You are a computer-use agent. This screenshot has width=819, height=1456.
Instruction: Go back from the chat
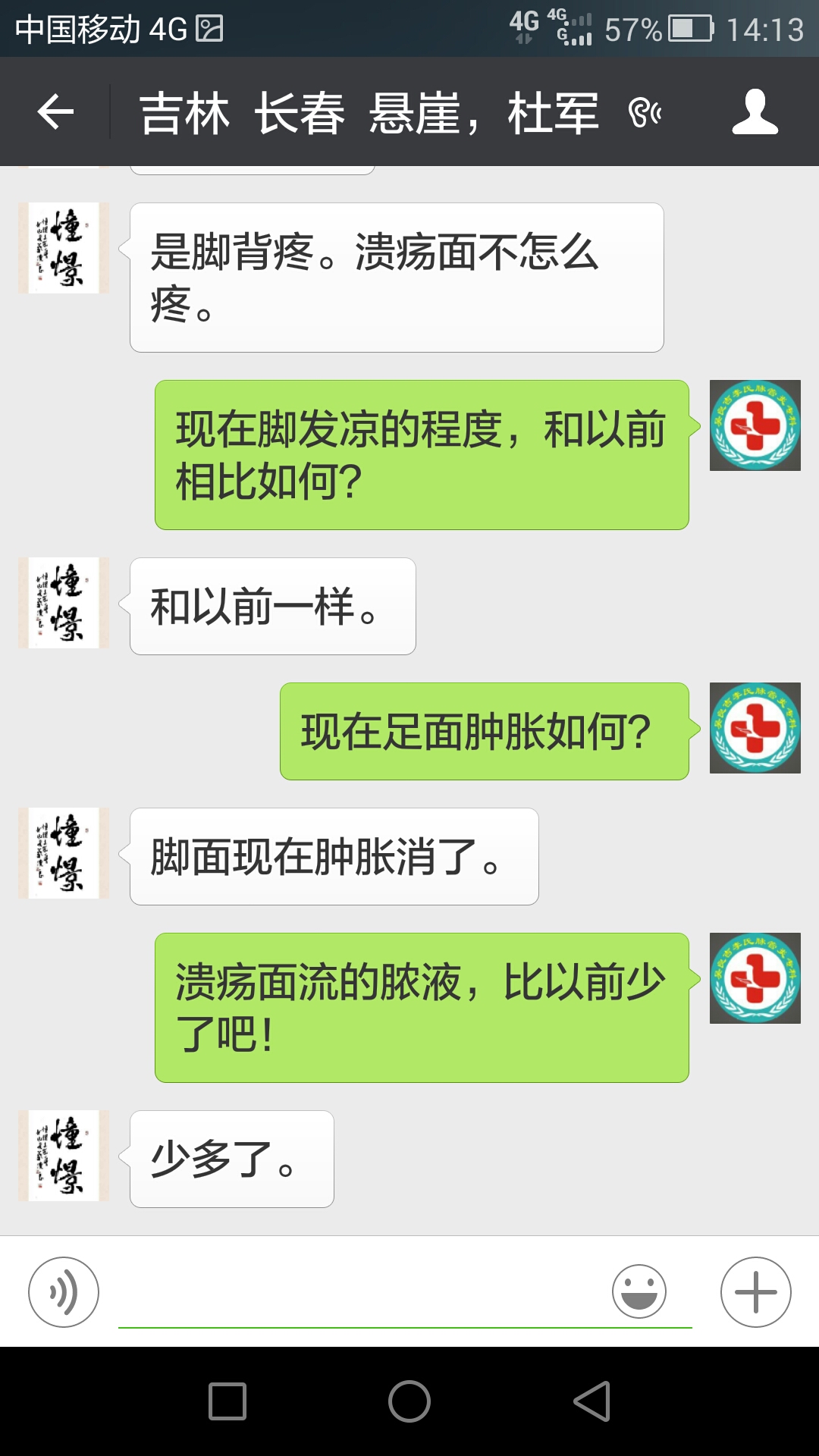[x=55, y=112]
